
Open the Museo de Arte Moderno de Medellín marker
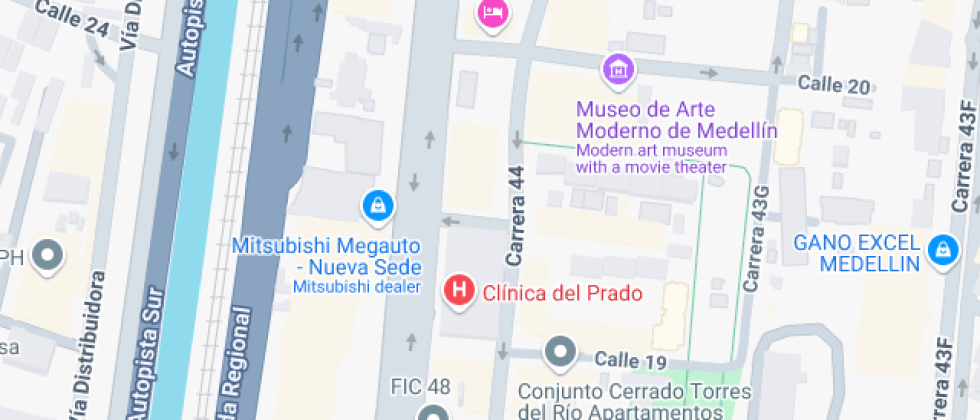pyautogui.click(x=620, y=70)
